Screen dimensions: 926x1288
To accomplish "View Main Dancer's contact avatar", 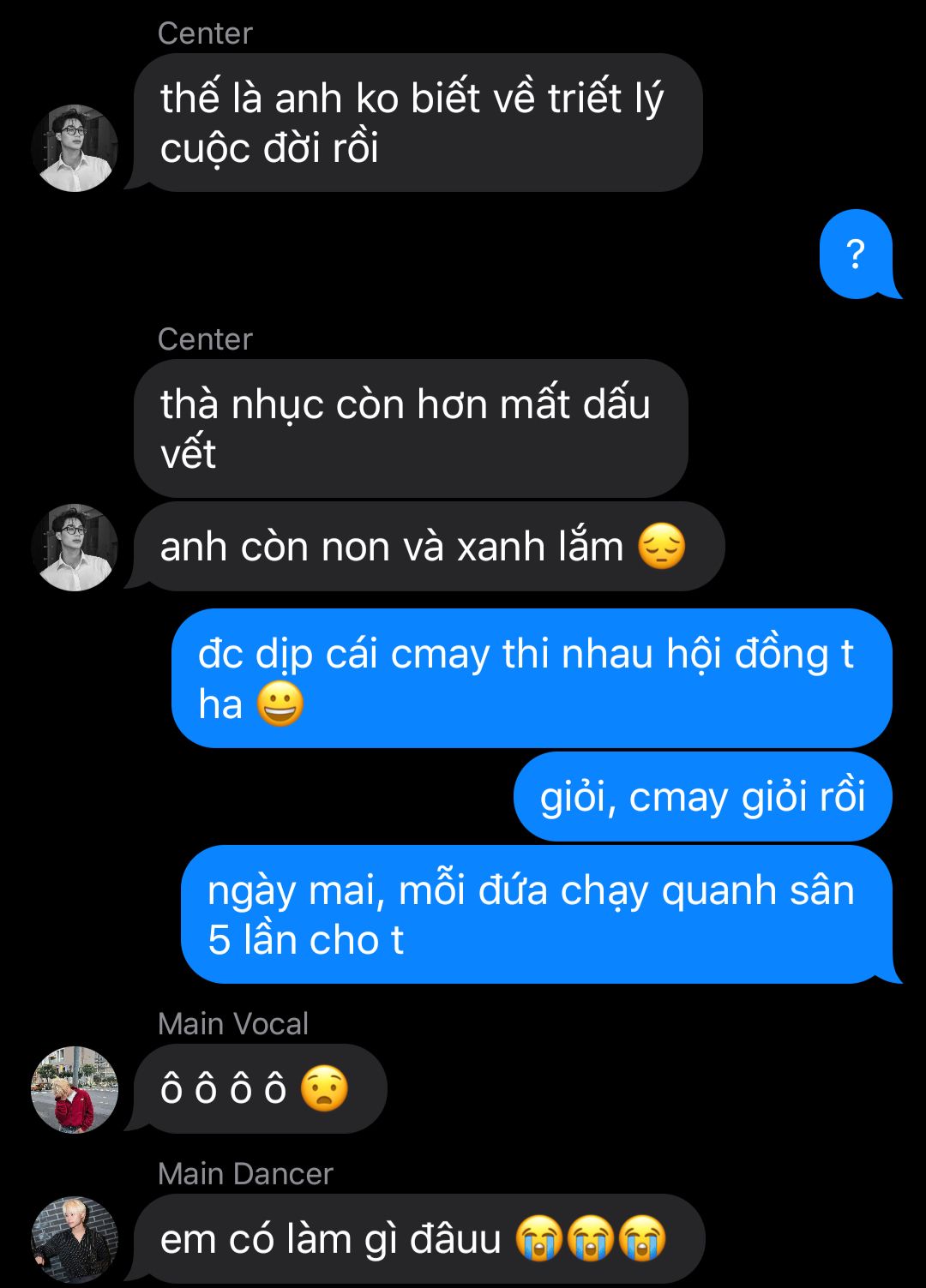I will point(75,1239).
